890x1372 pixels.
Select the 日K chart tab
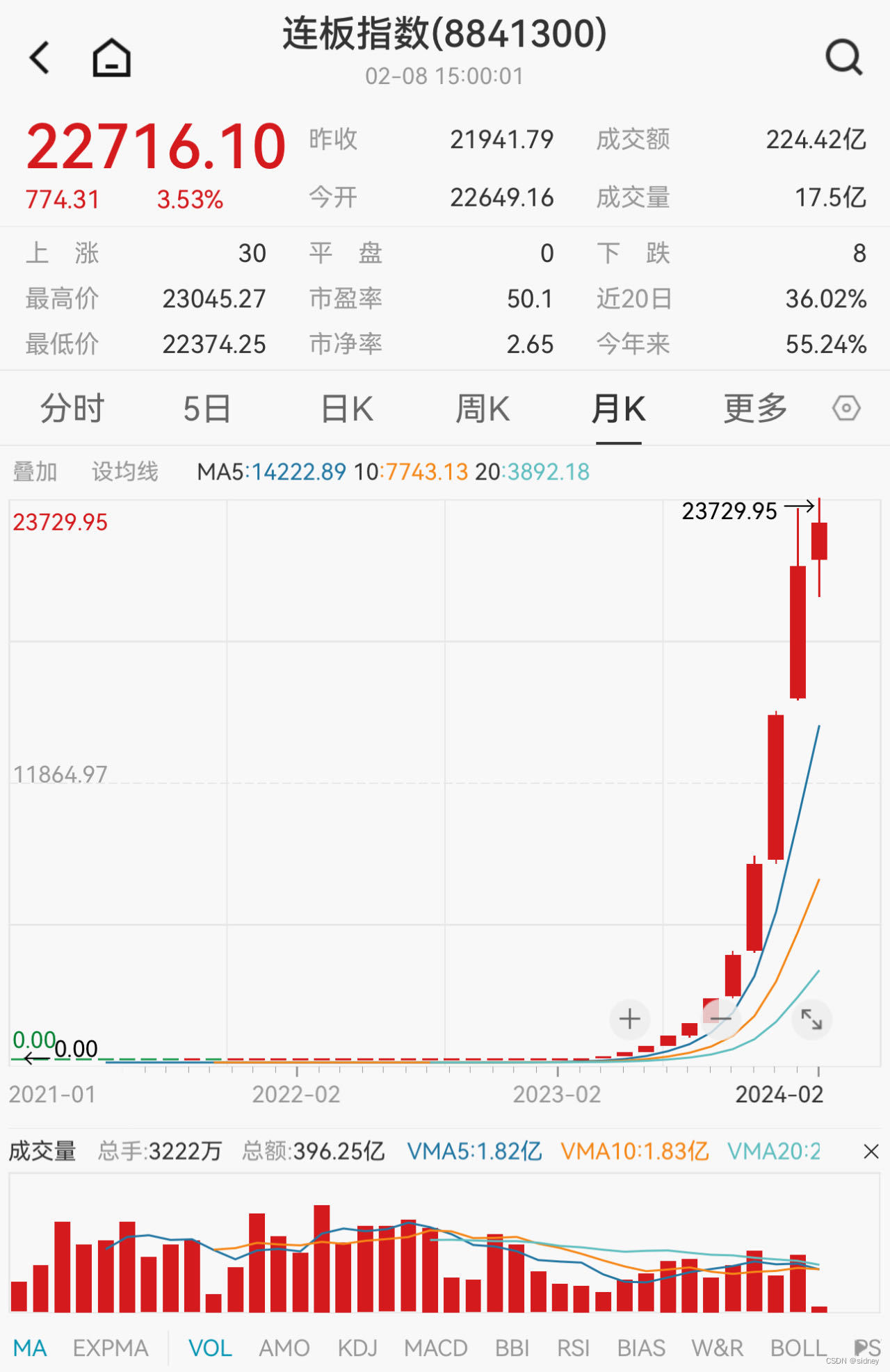tap(347, 408)
